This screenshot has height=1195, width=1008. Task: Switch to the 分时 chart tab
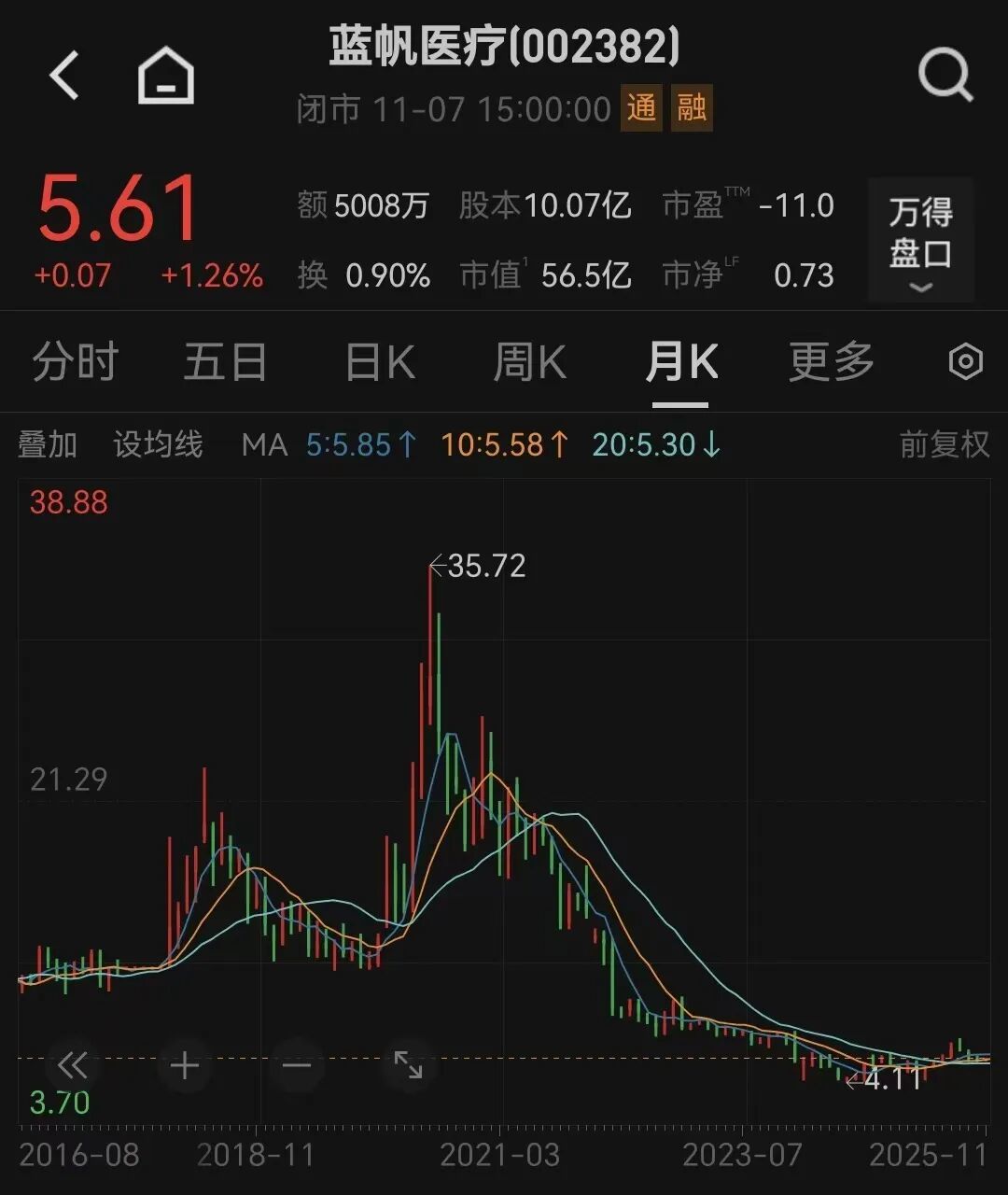[x=75, y=362]
